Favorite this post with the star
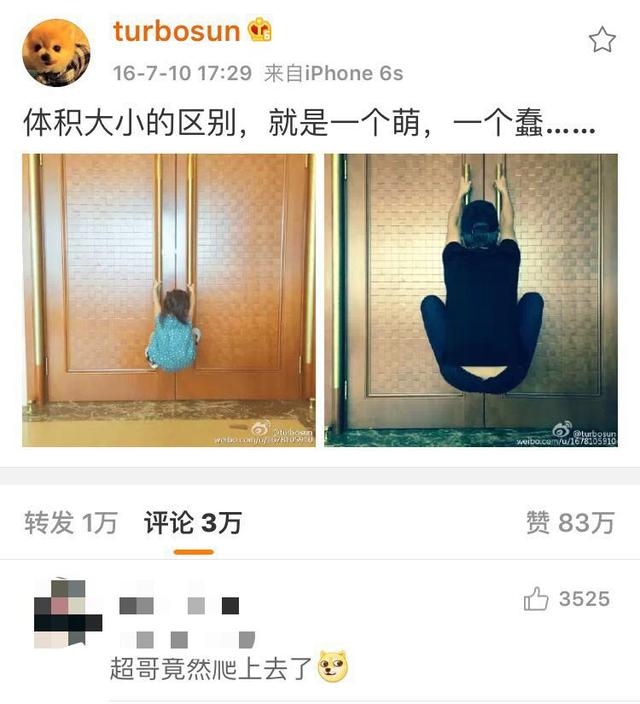 click(601, 40)
